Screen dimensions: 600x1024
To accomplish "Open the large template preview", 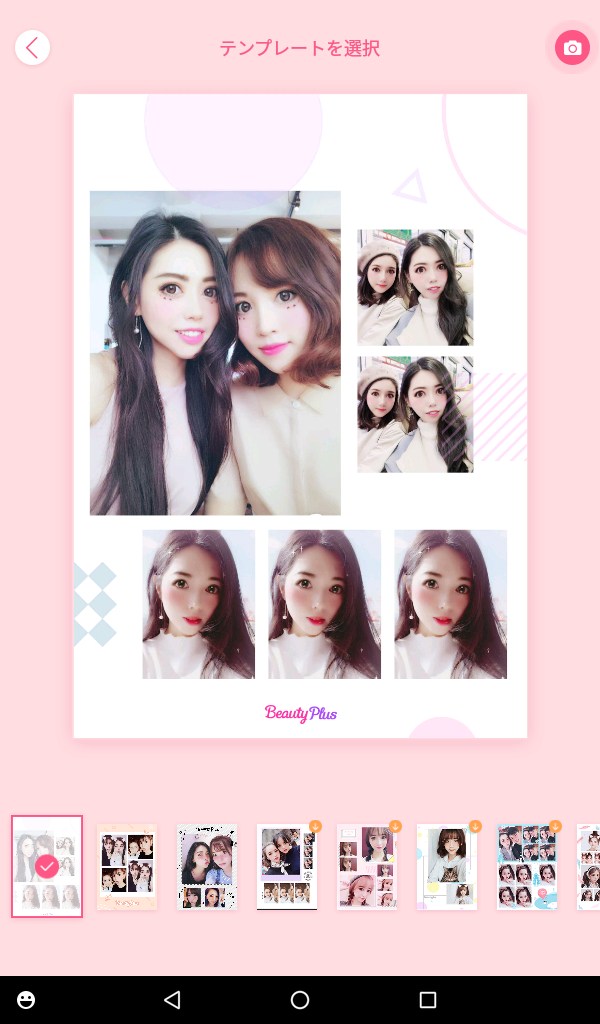I will pos(300,416).
